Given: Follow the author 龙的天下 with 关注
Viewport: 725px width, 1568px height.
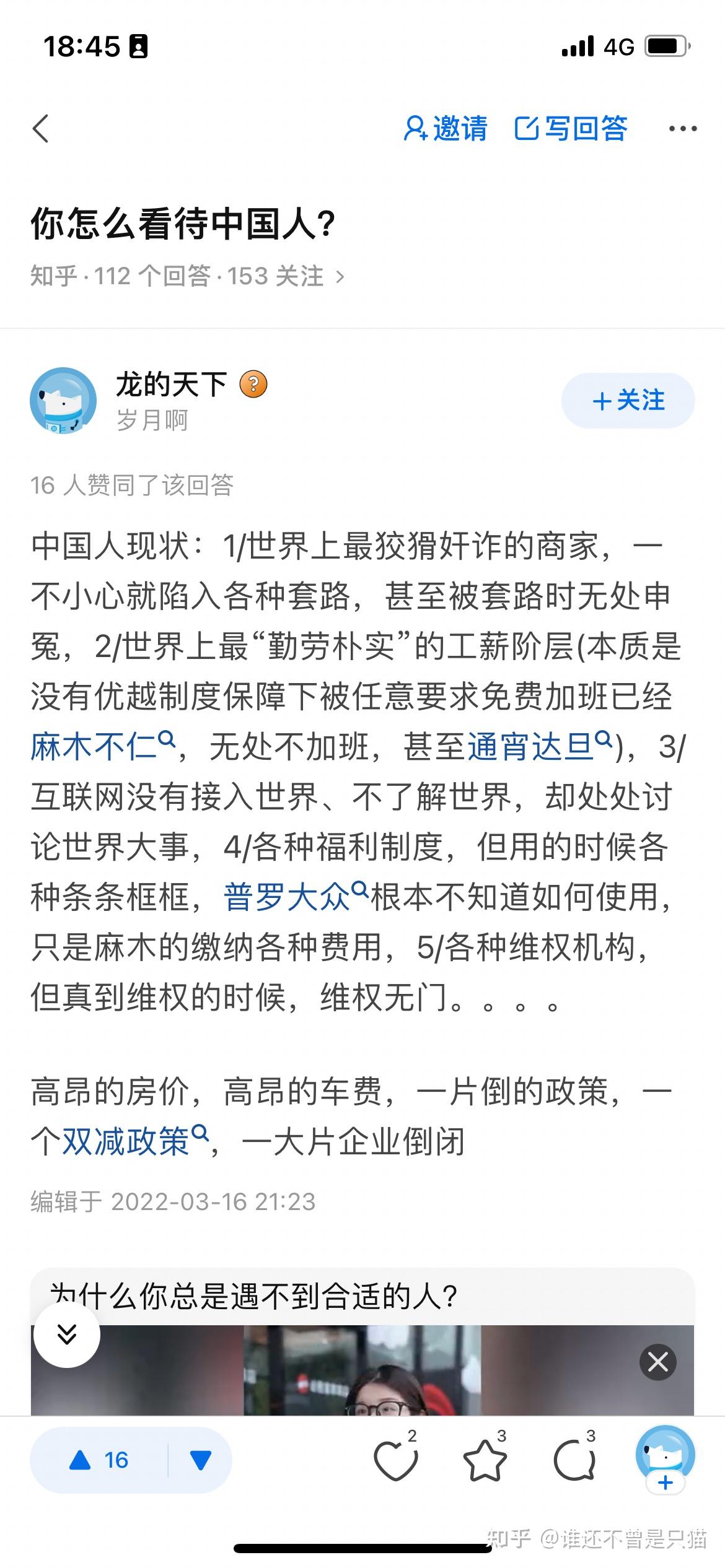Looking at the screenshot, I should click(628, 400).
